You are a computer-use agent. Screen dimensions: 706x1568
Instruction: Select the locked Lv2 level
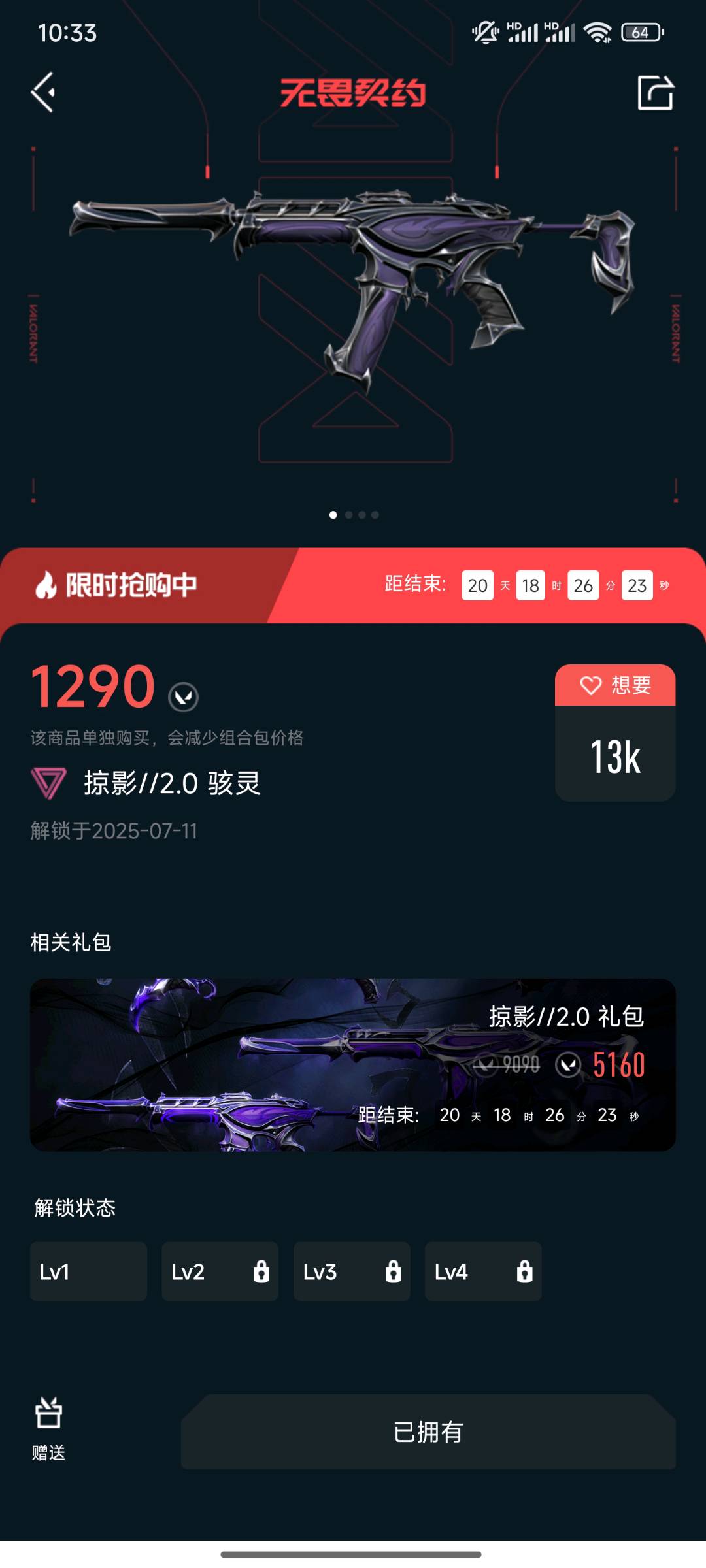click(220, 1271)
